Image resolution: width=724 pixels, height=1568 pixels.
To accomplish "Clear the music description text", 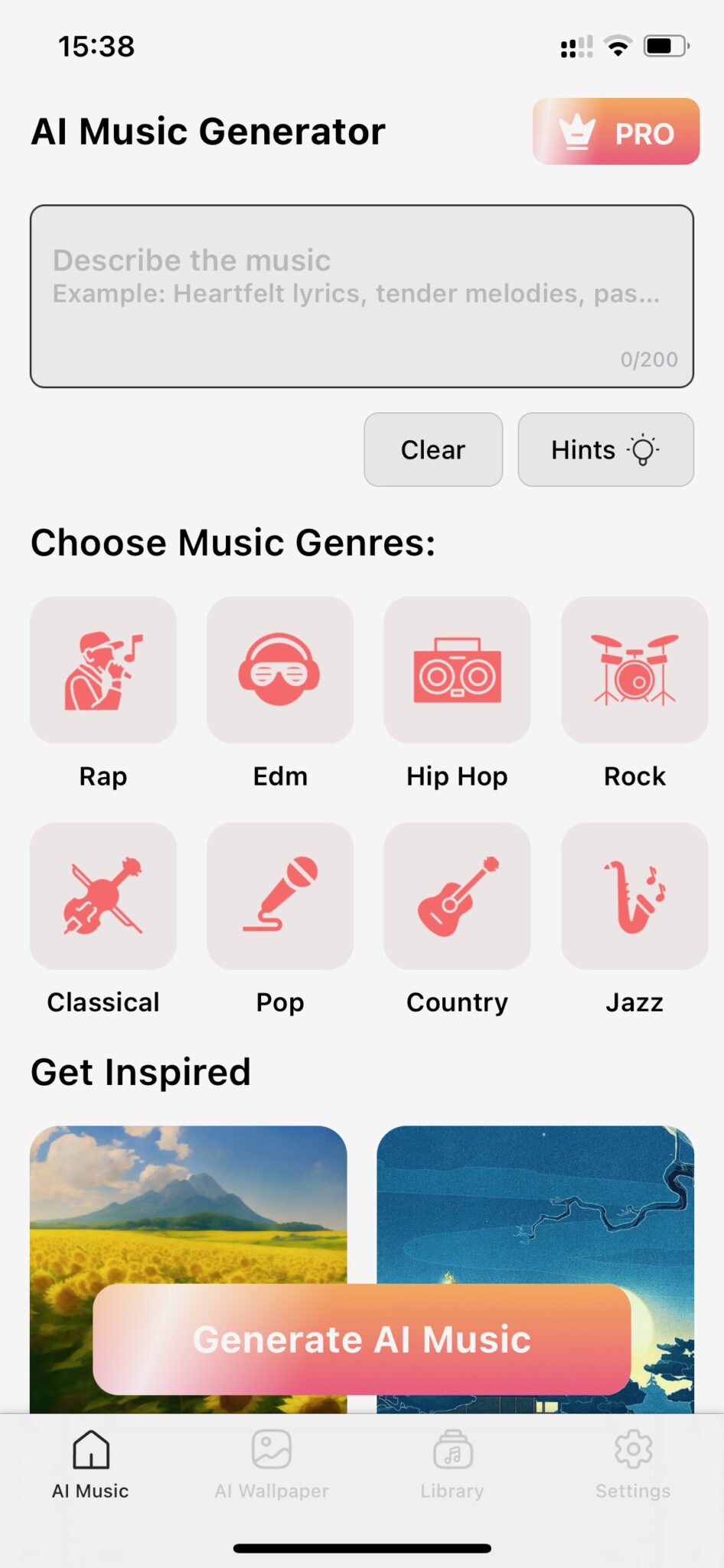I will pos(432,450).
